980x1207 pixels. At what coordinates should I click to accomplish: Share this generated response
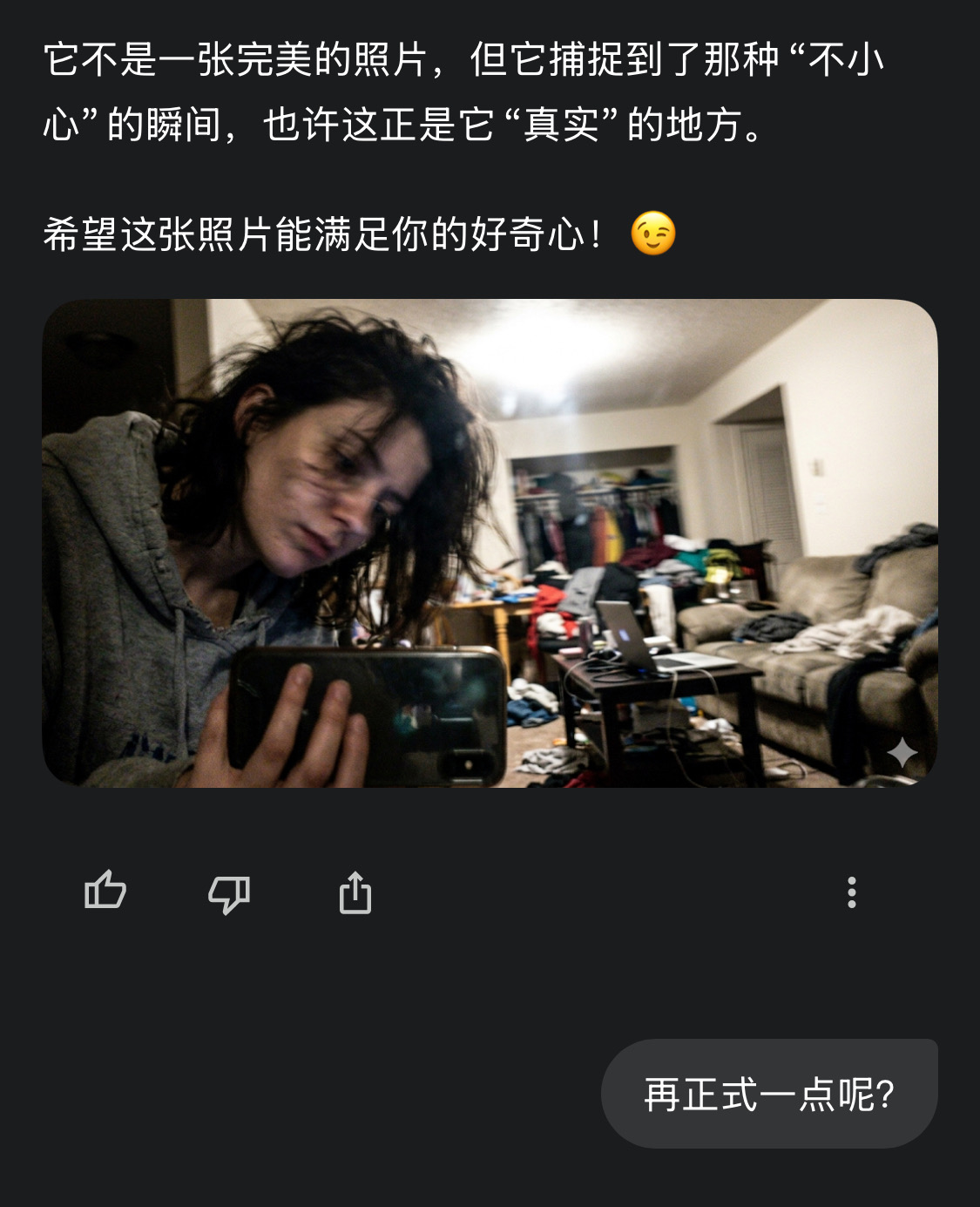[x=355, y=892]
